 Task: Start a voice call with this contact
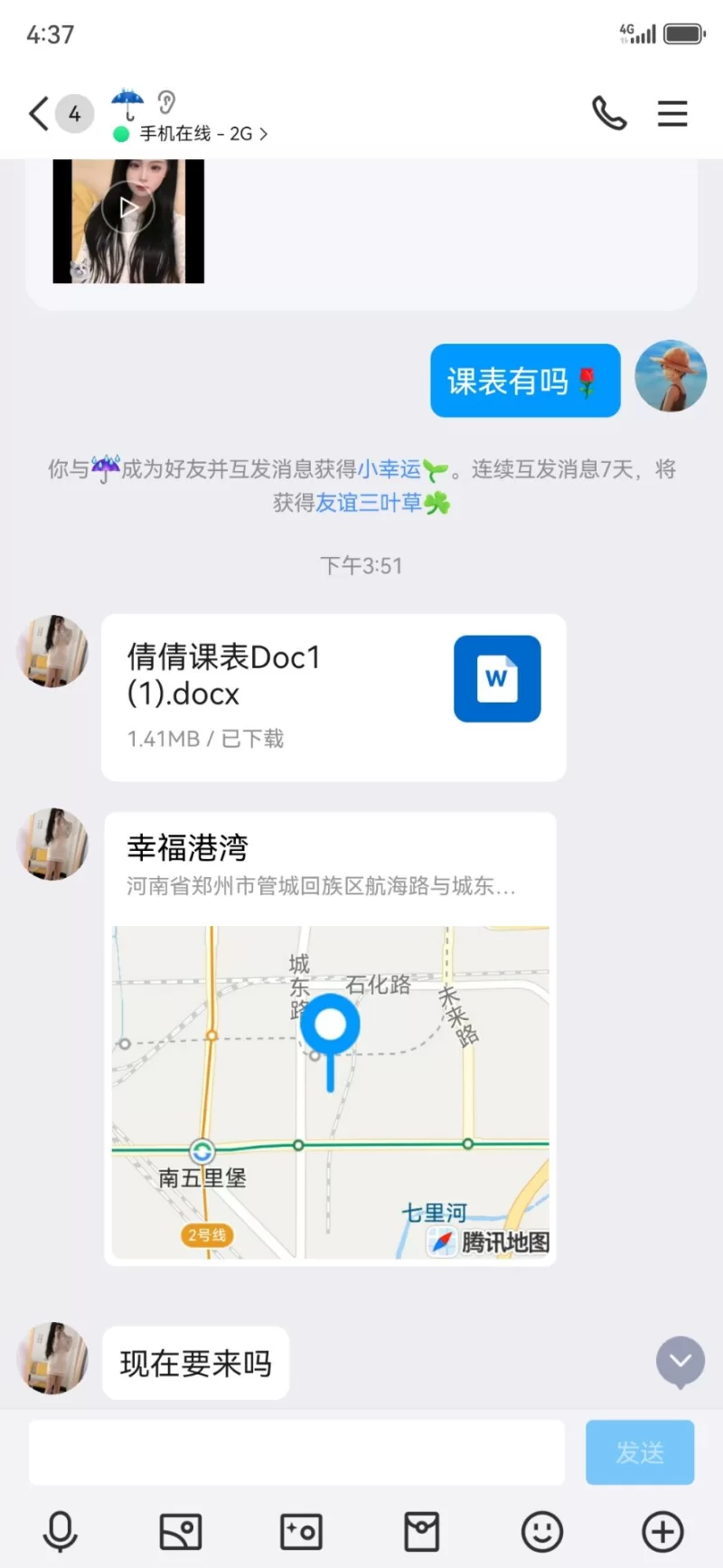(608, 114)
